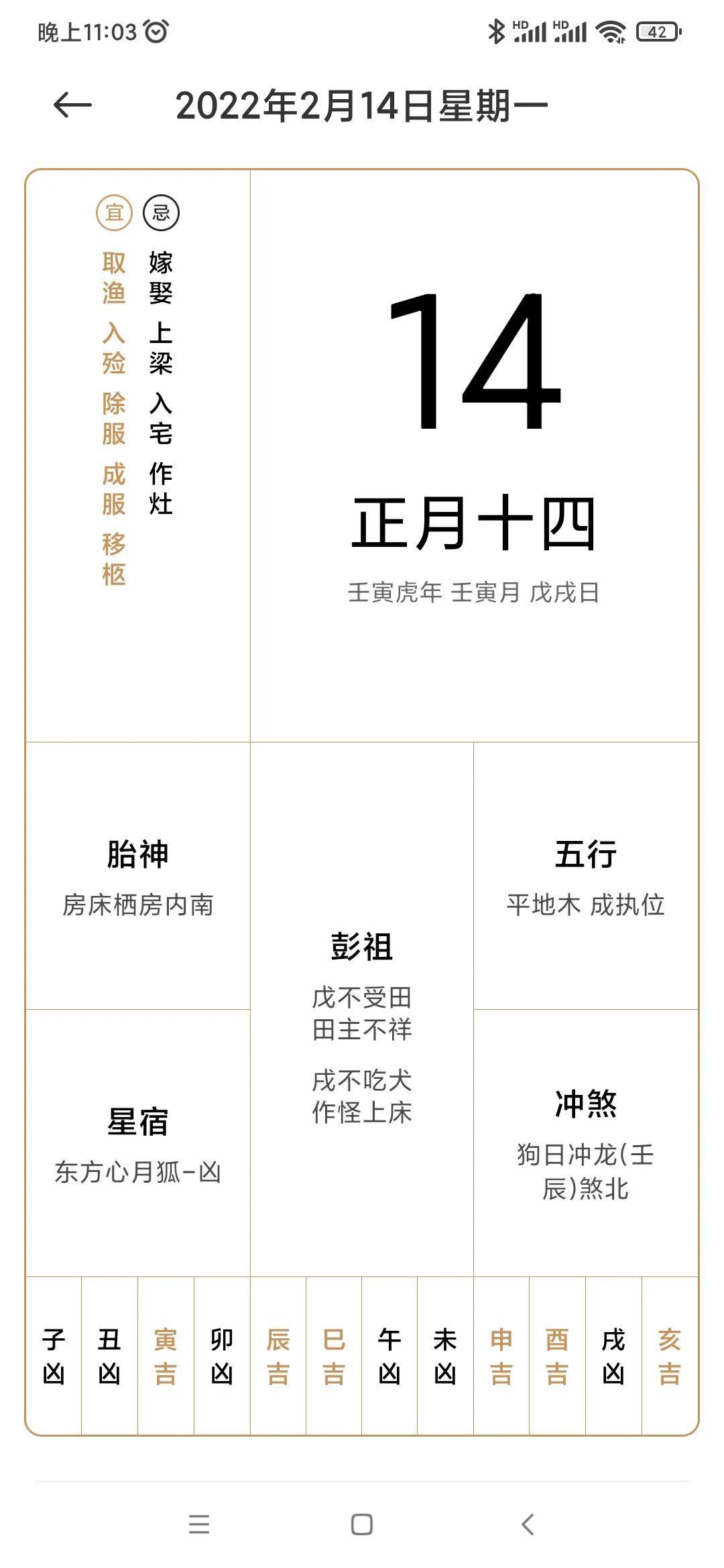Tap the system home button
Viewport: 724px width, 1568px height.
[362, 1524]
